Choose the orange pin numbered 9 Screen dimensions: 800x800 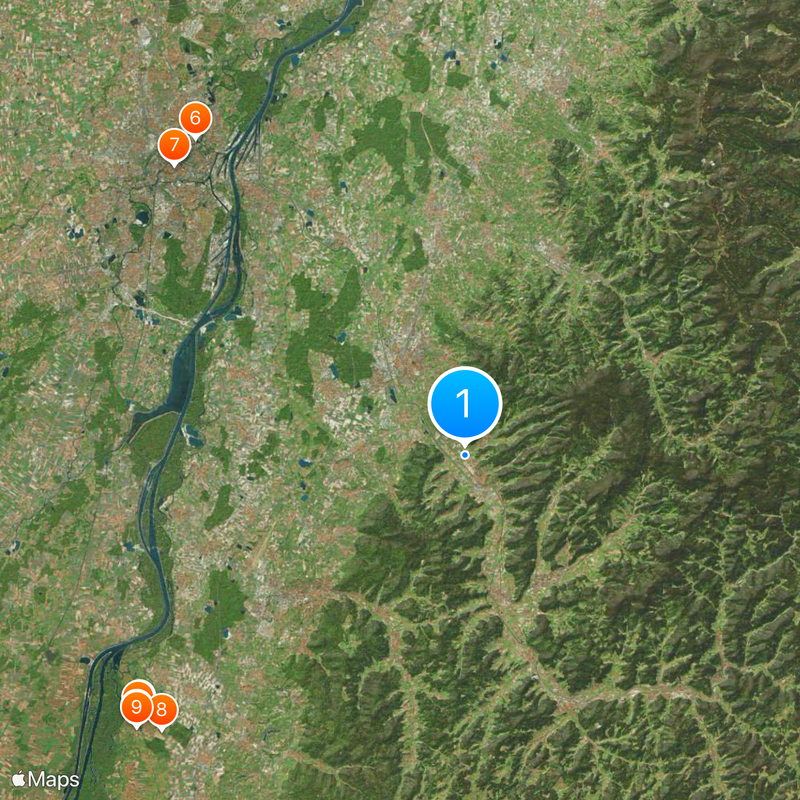(135, 707)
